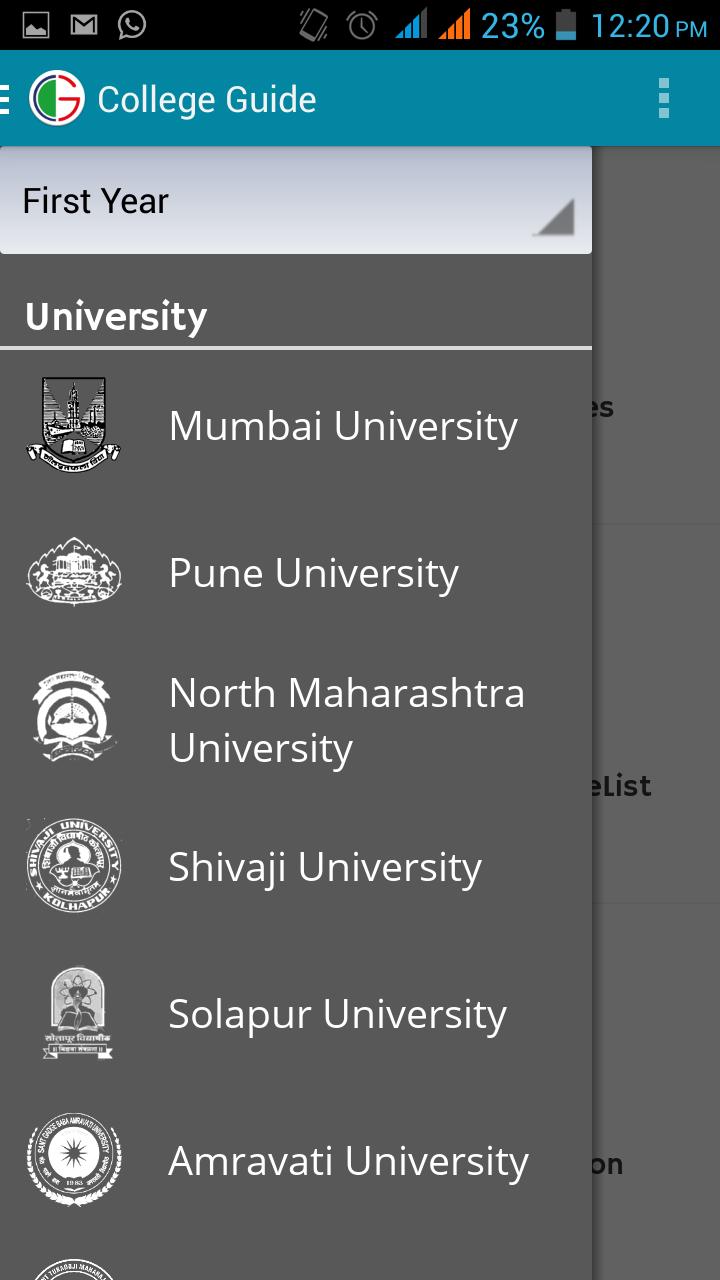Tap the College Guide app logo
The width and height of the screenshot is (720, 1280).
[57, 99]
